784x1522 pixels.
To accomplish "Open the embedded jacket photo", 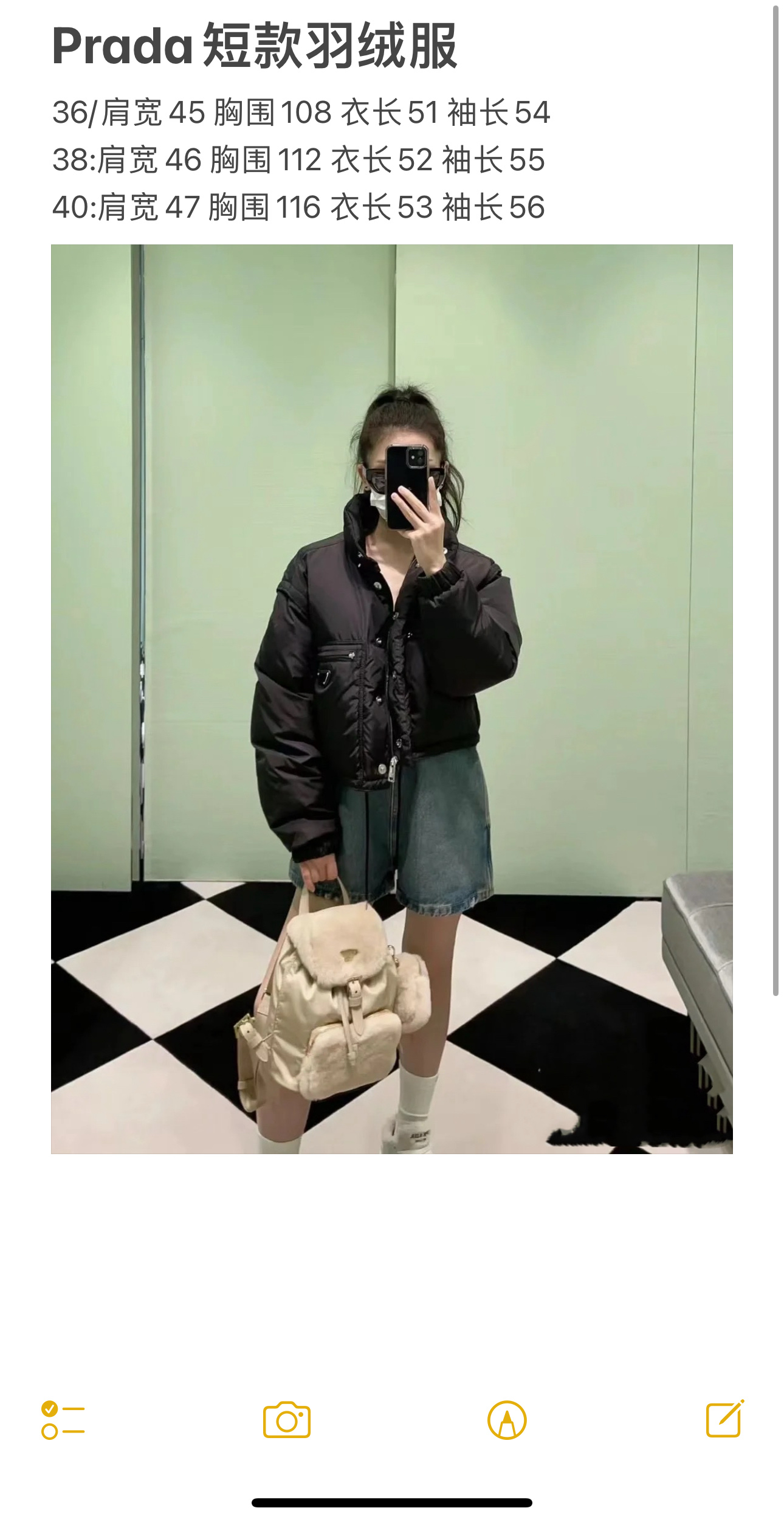I will [392, 699].
